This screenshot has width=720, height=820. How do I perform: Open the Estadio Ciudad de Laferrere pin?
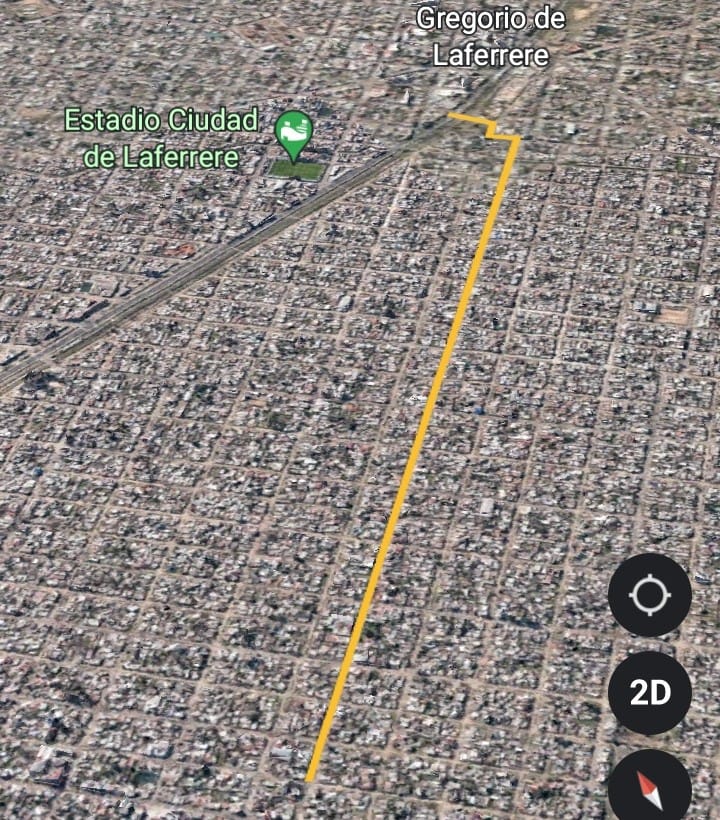(294, 135)
